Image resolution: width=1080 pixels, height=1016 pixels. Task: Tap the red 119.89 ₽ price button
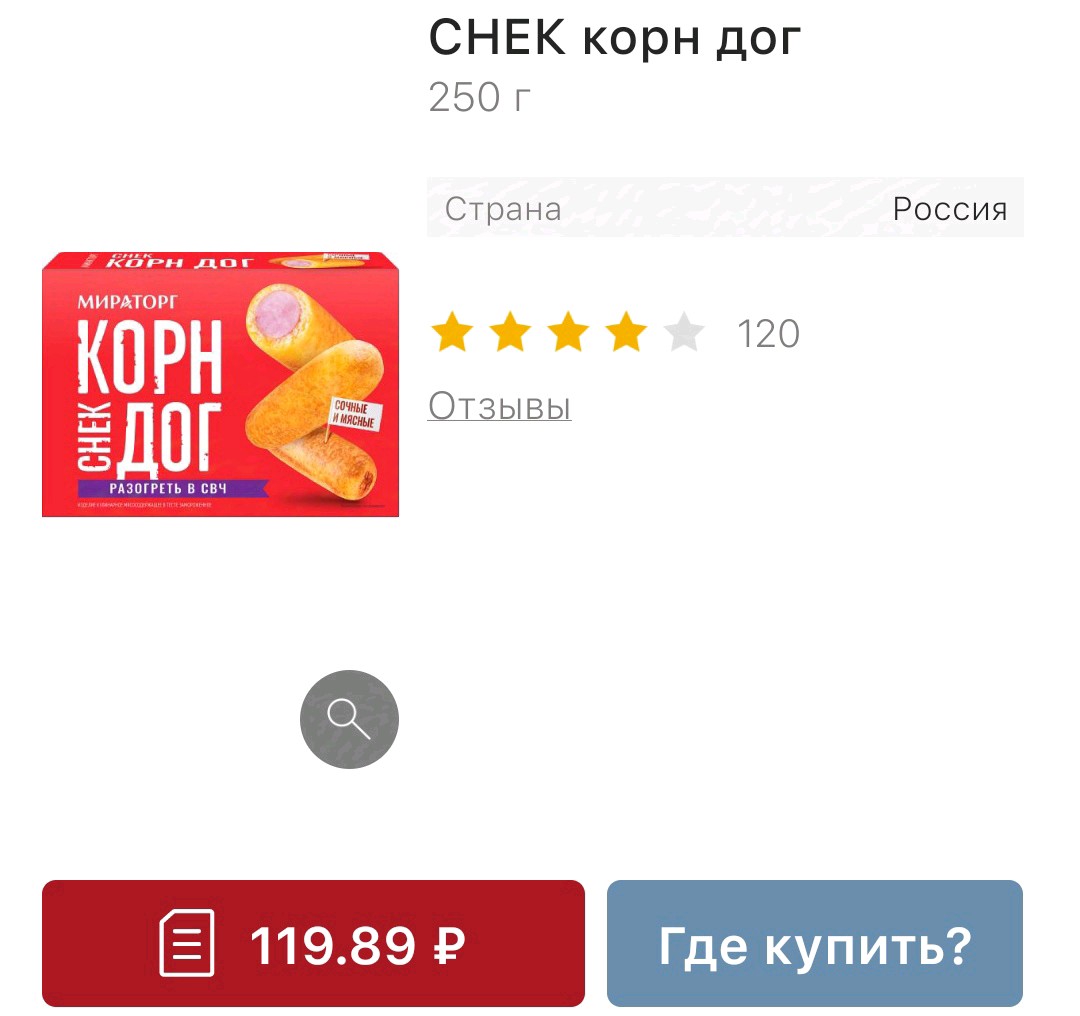coord(313,943)
